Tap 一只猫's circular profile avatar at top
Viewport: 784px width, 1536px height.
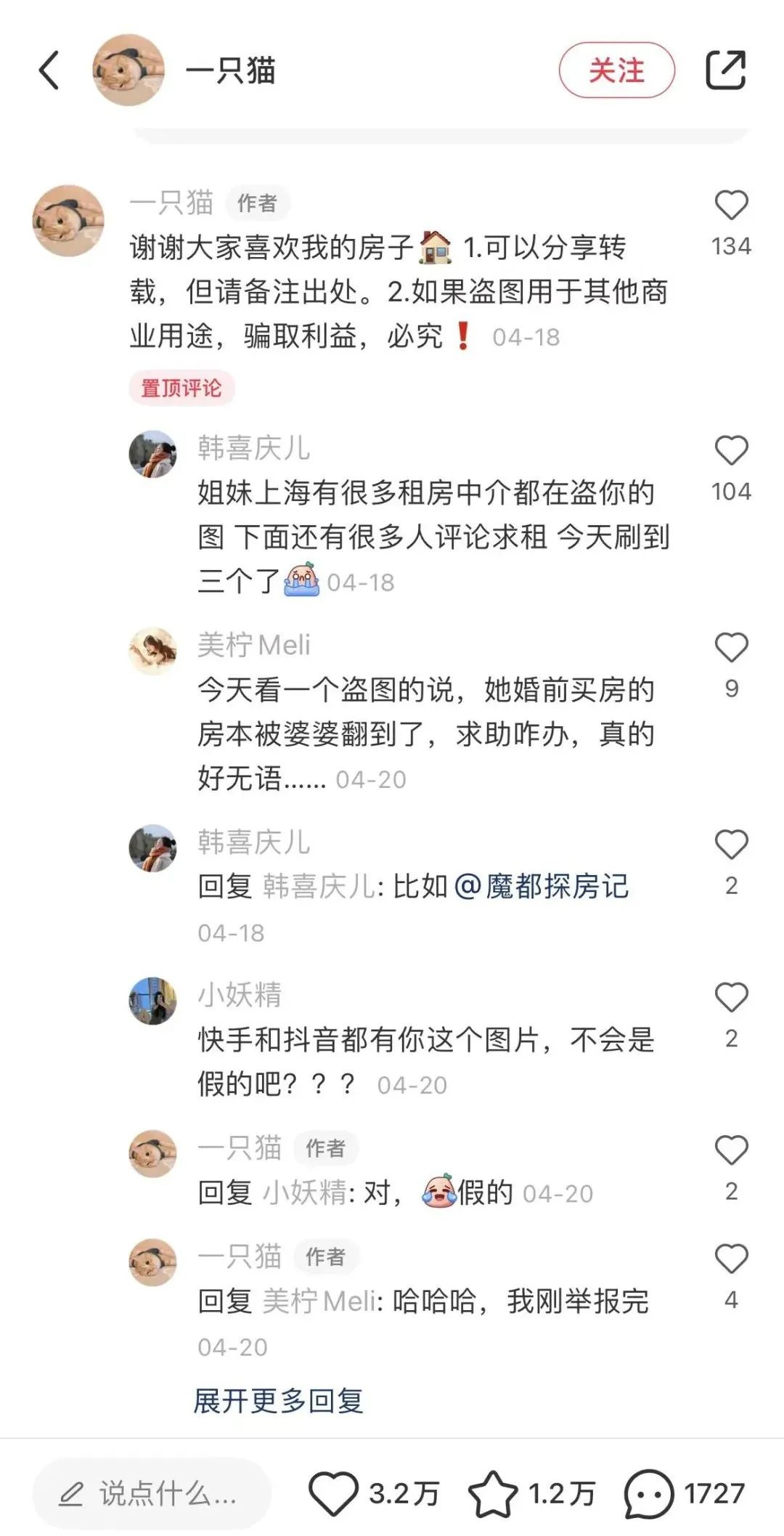point(129,71)
